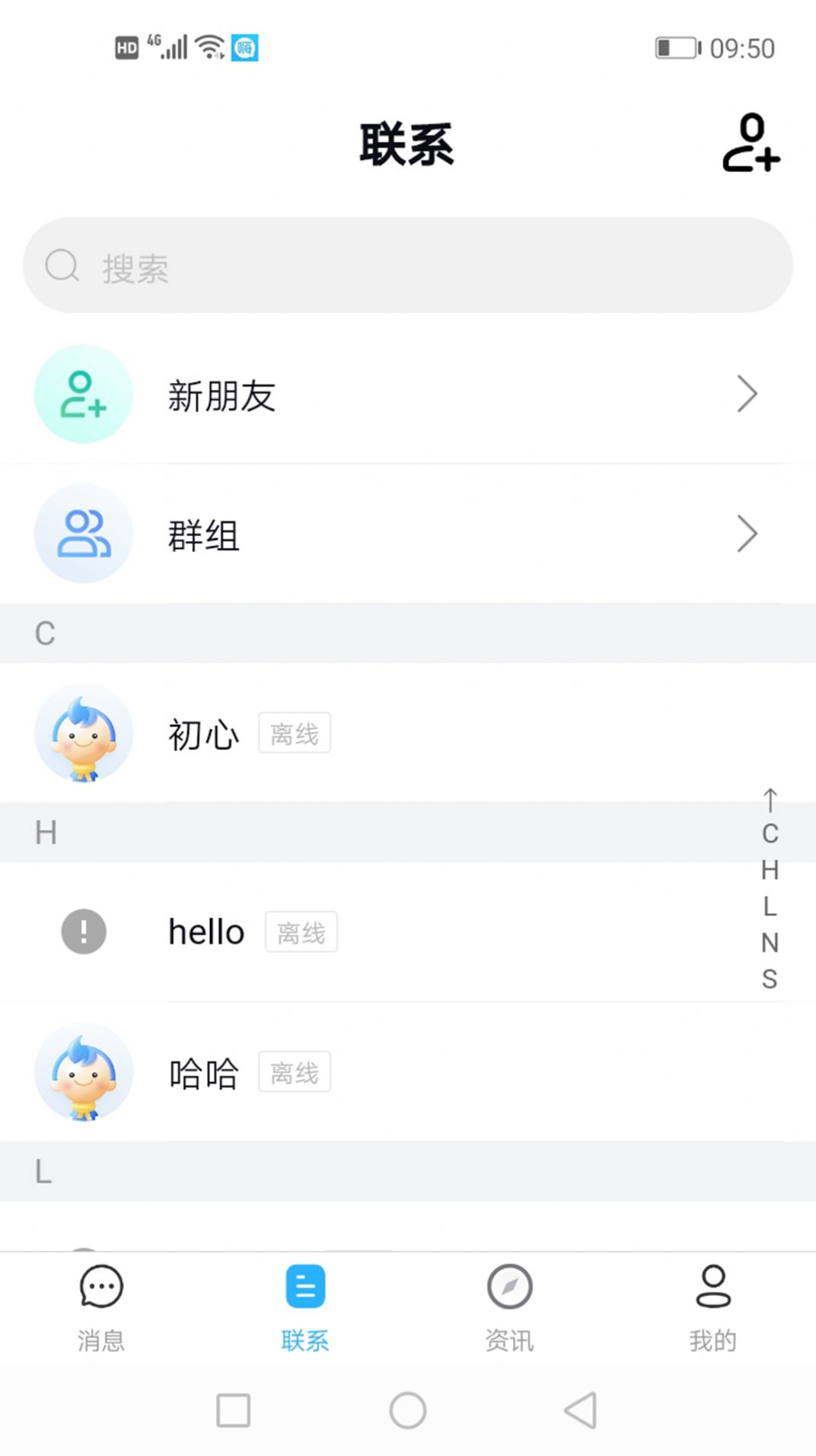Expand the 群组 row chevron
This screenshot has width=816, height=1456.
(747, 534)
